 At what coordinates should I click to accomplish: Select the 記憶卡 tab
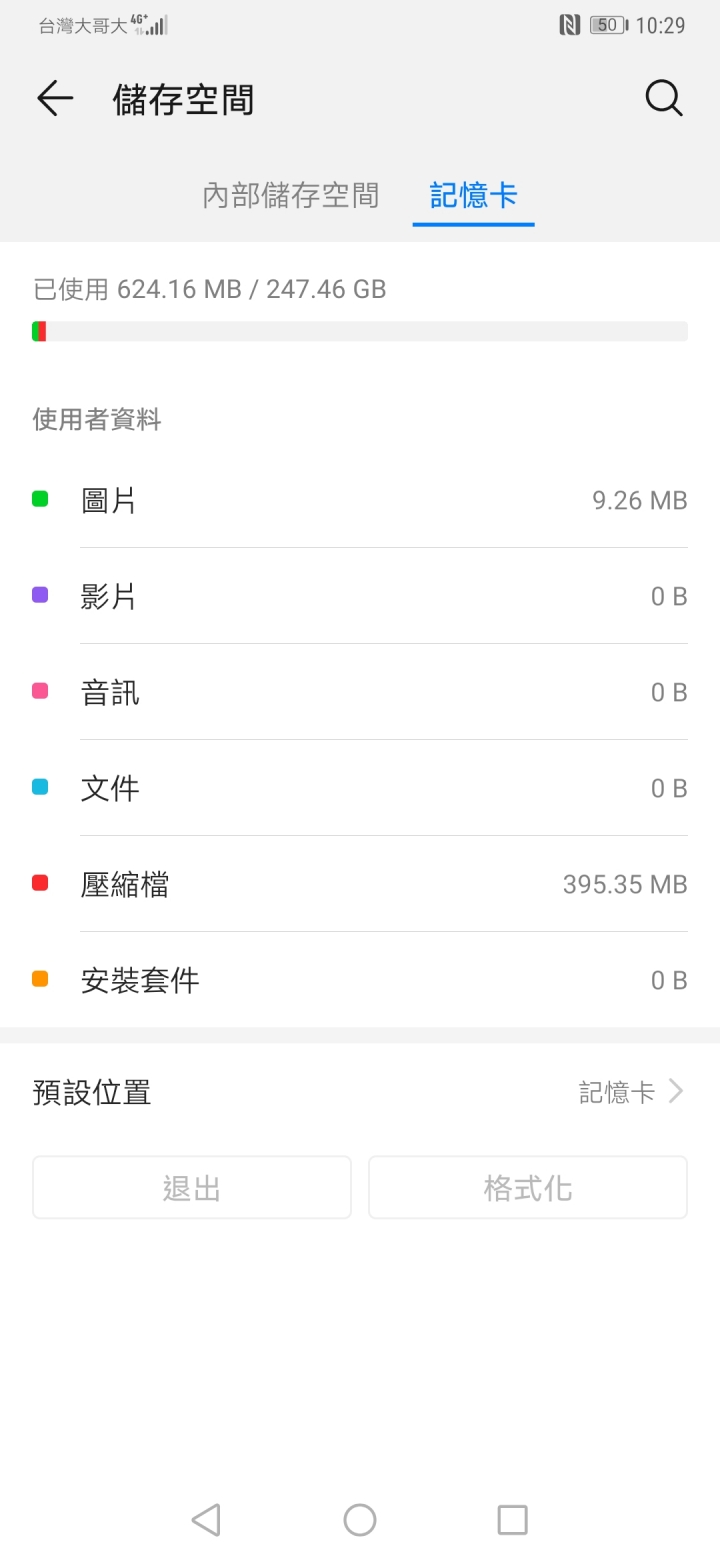473,195
